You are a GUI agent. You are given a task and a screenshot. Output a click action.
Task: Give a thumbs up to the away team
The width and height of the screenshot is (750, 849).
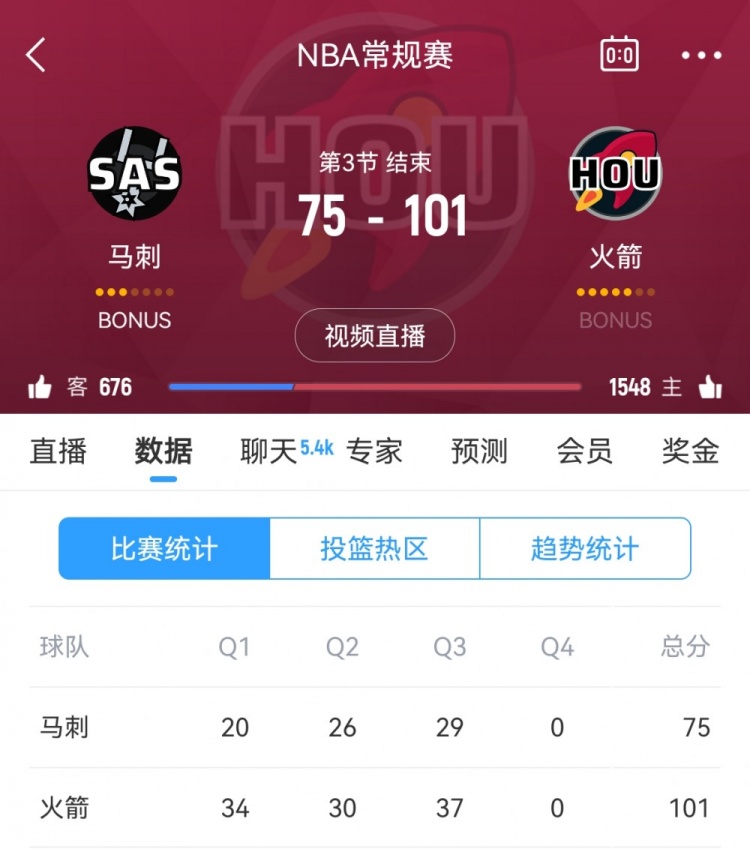point(40,387)
